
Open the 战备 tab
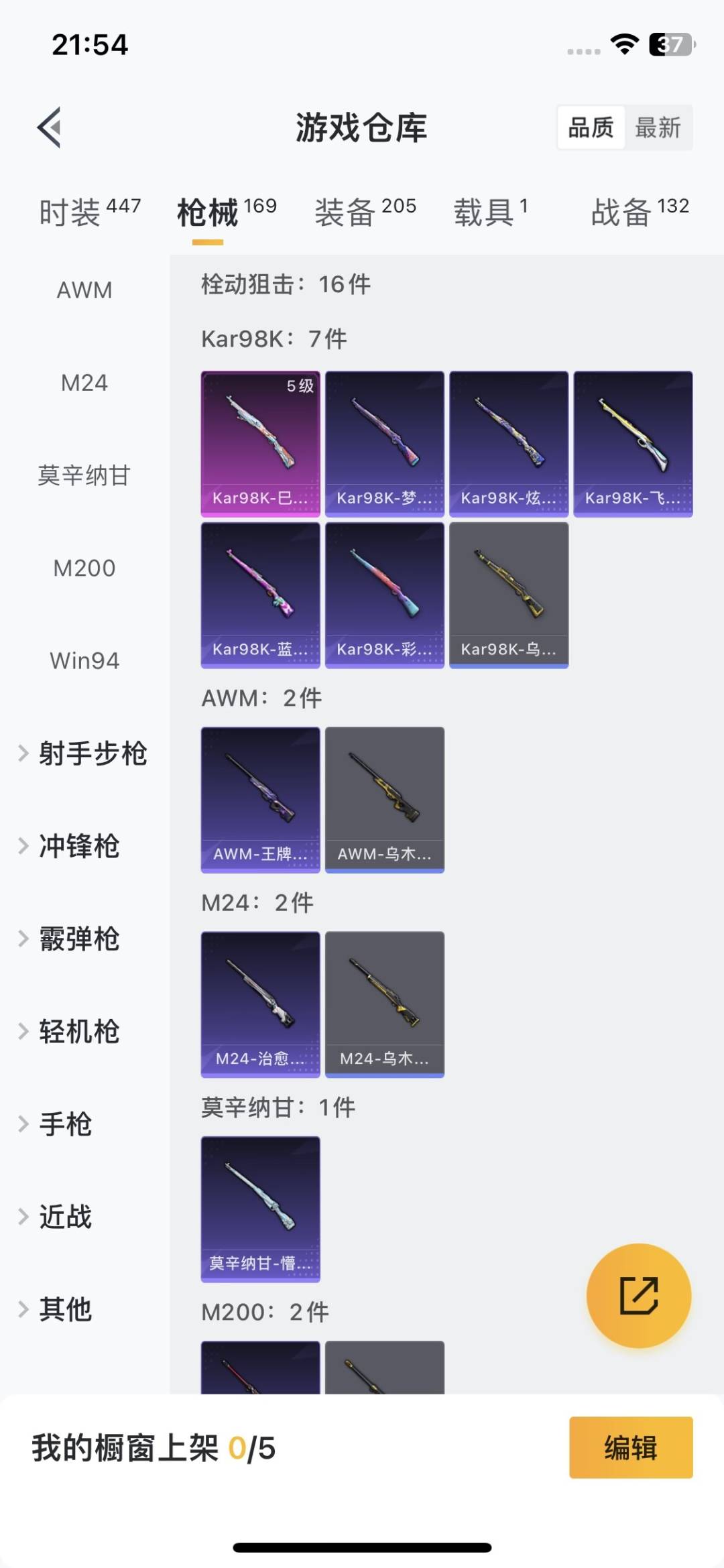tap(640, 212)
